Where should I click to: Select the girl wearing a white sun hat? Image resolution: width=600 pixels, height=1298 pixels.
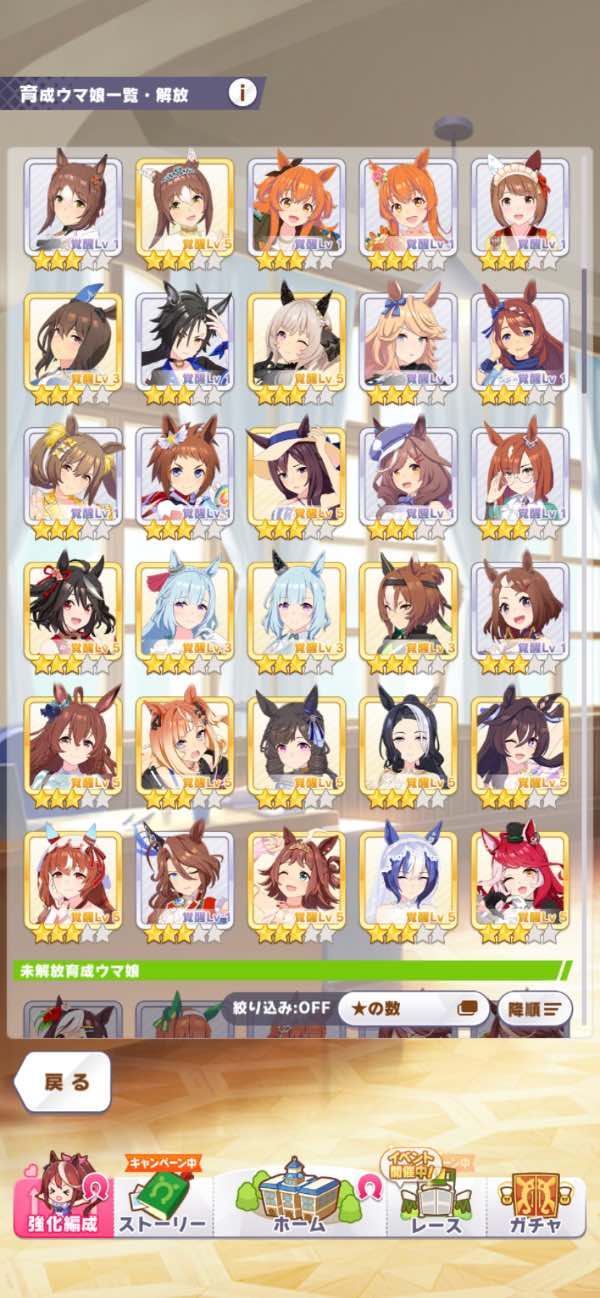tap(296, 475)
